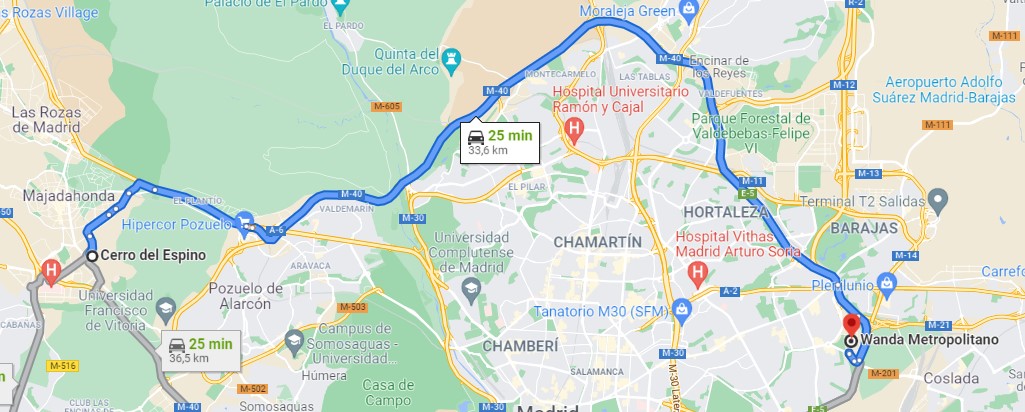
Task: Open Tanatorio M30 (SFM) marker
Action: pos(682,307)
